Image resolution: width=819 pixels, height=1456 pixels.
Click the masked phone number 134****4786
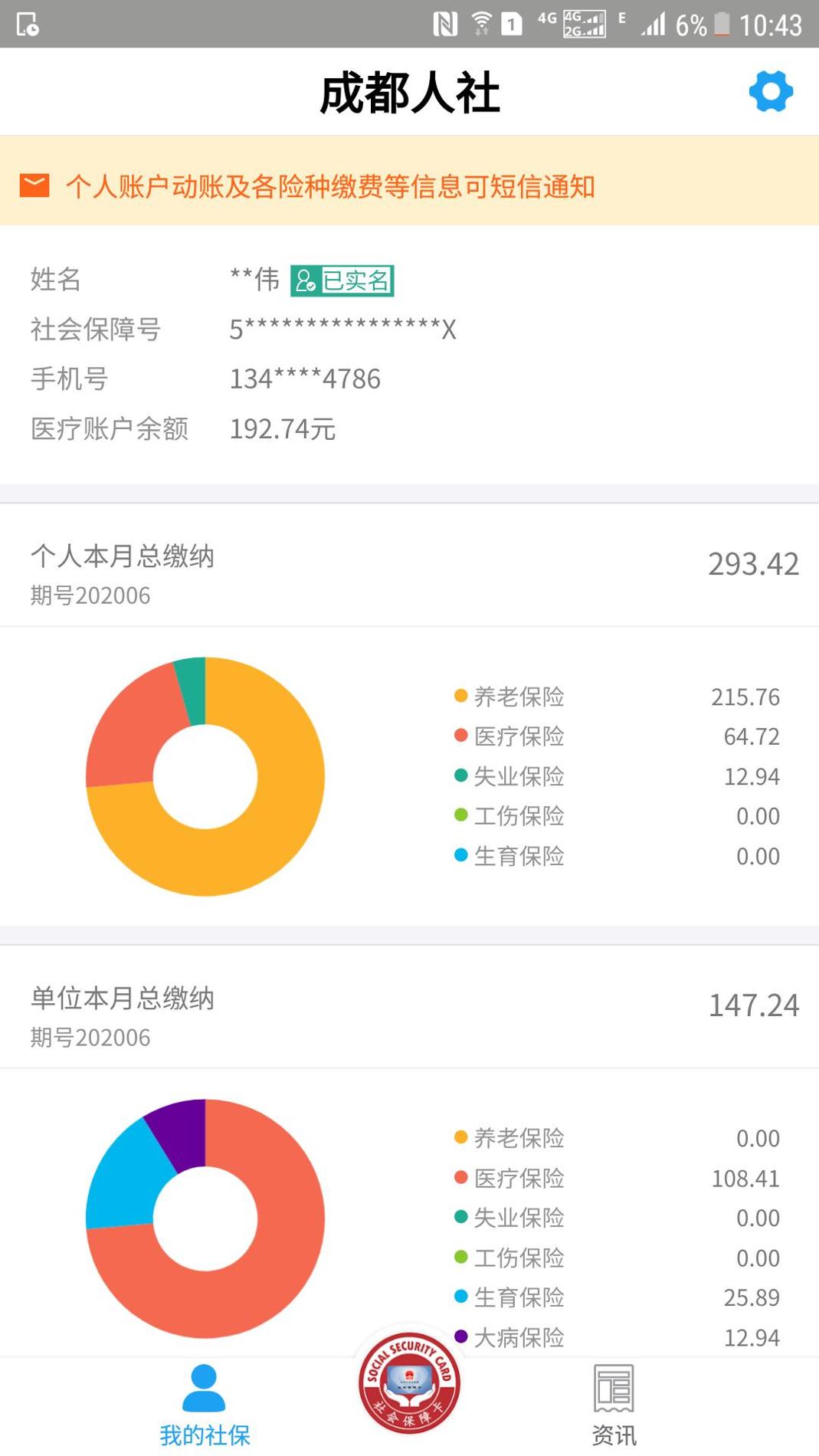pos(305,379)
